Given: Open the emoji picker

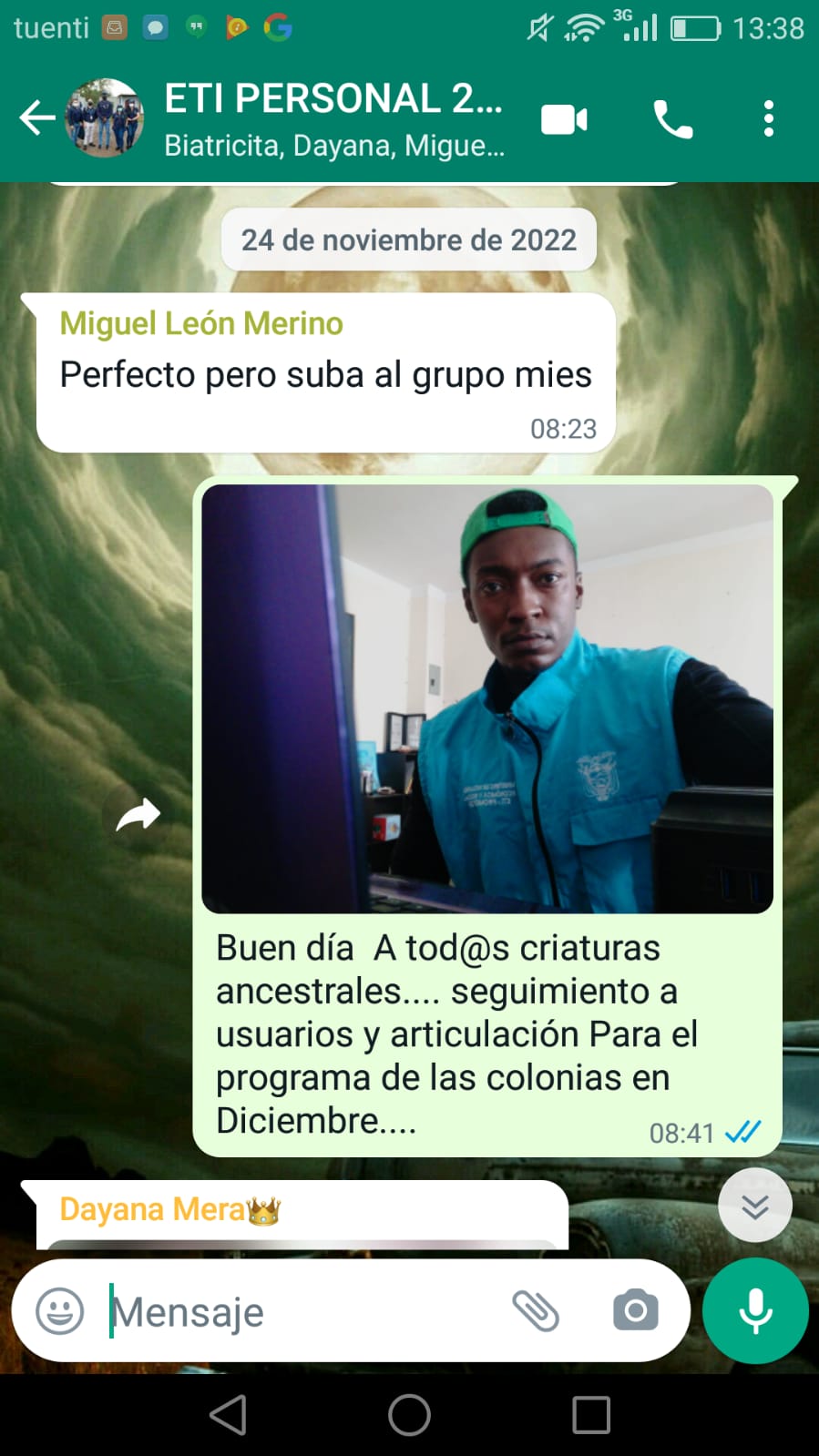Looking at the screenshot, I should [x=60, y=1311].
